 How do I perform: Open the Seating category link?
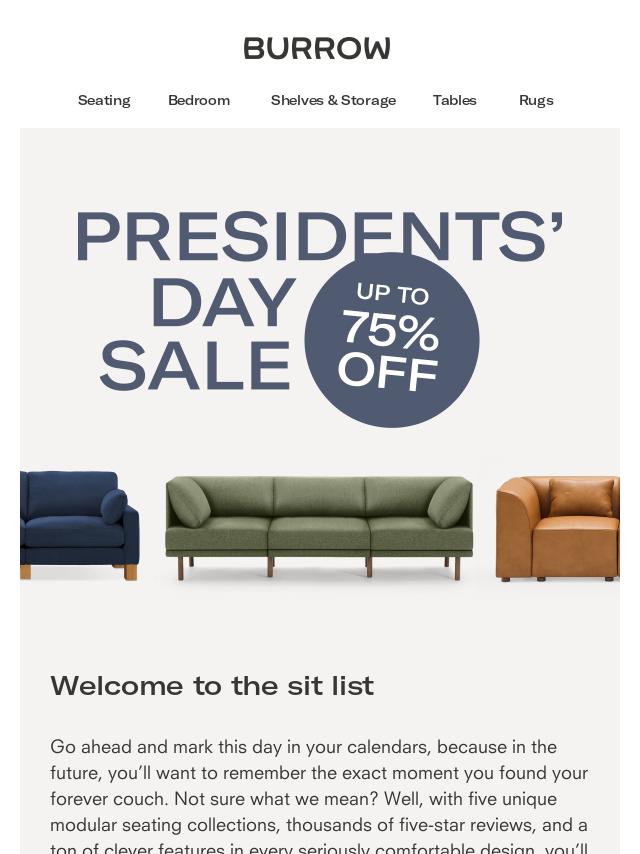pos(104,100)
